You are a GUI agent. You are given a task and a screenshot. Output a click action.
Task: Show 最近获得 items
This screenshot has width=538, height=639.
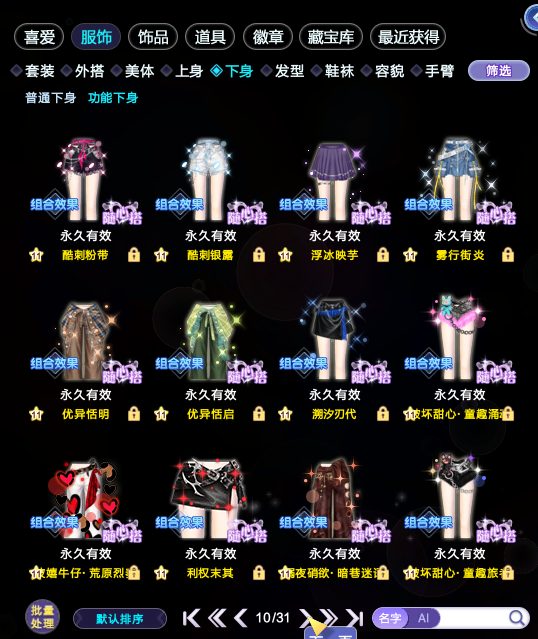(408, 37)
